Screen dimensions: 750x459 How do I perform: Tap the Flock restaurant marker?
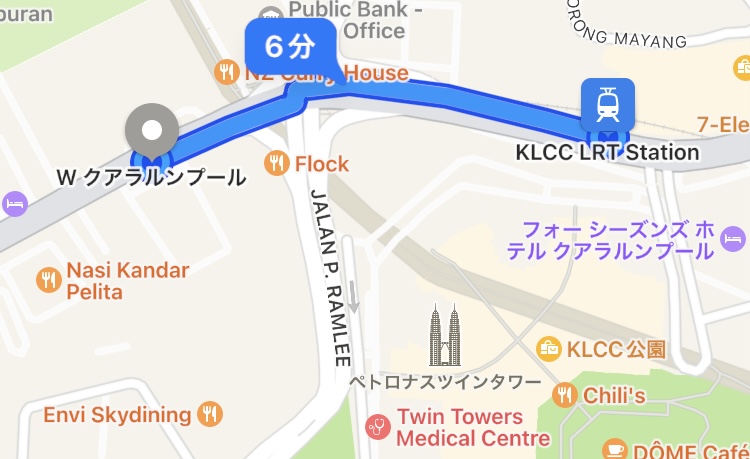tap(277, 163)
